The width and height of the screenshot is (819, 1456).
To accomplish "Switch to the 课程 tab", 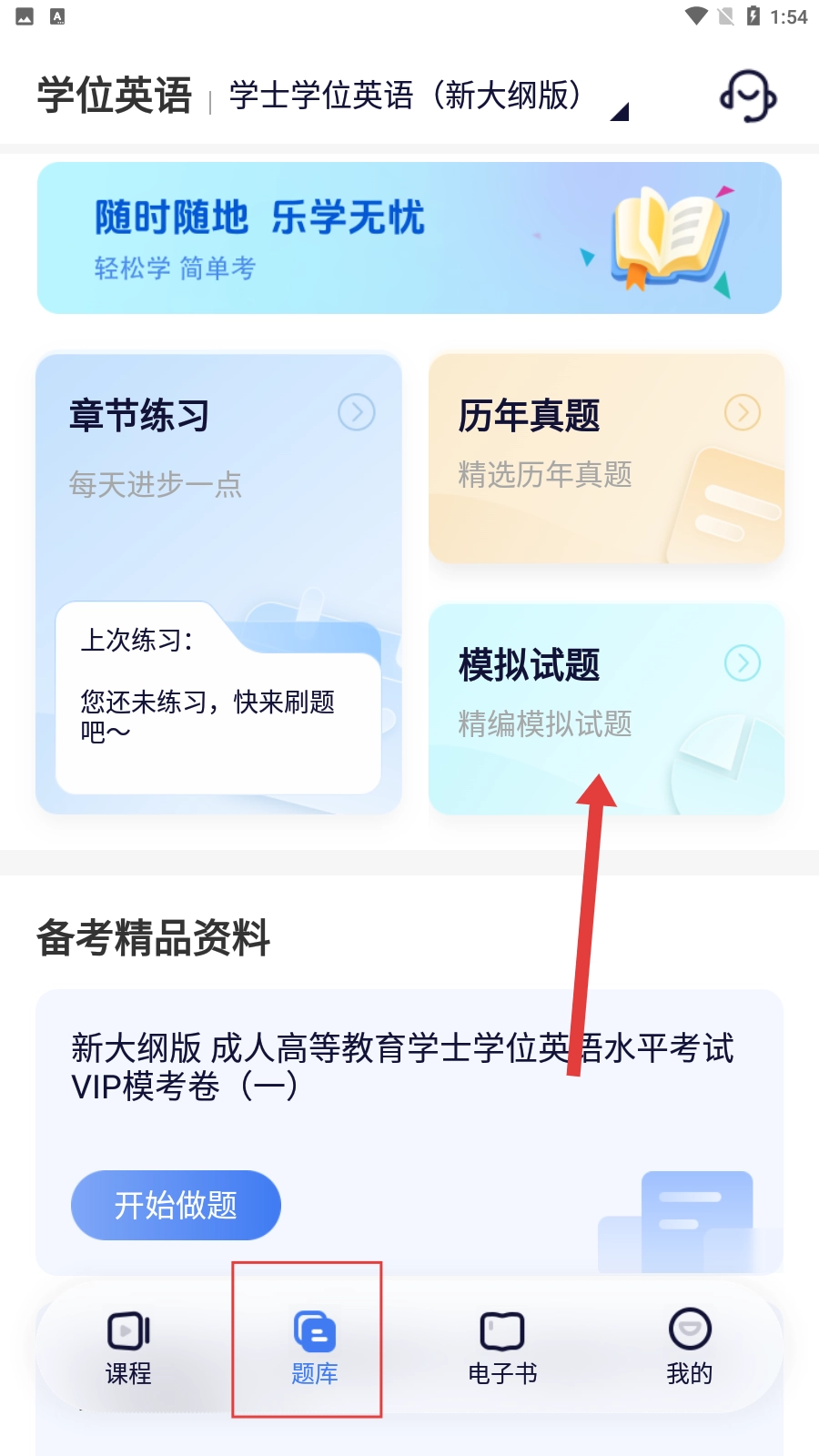I will click(x=128, y=1349).
